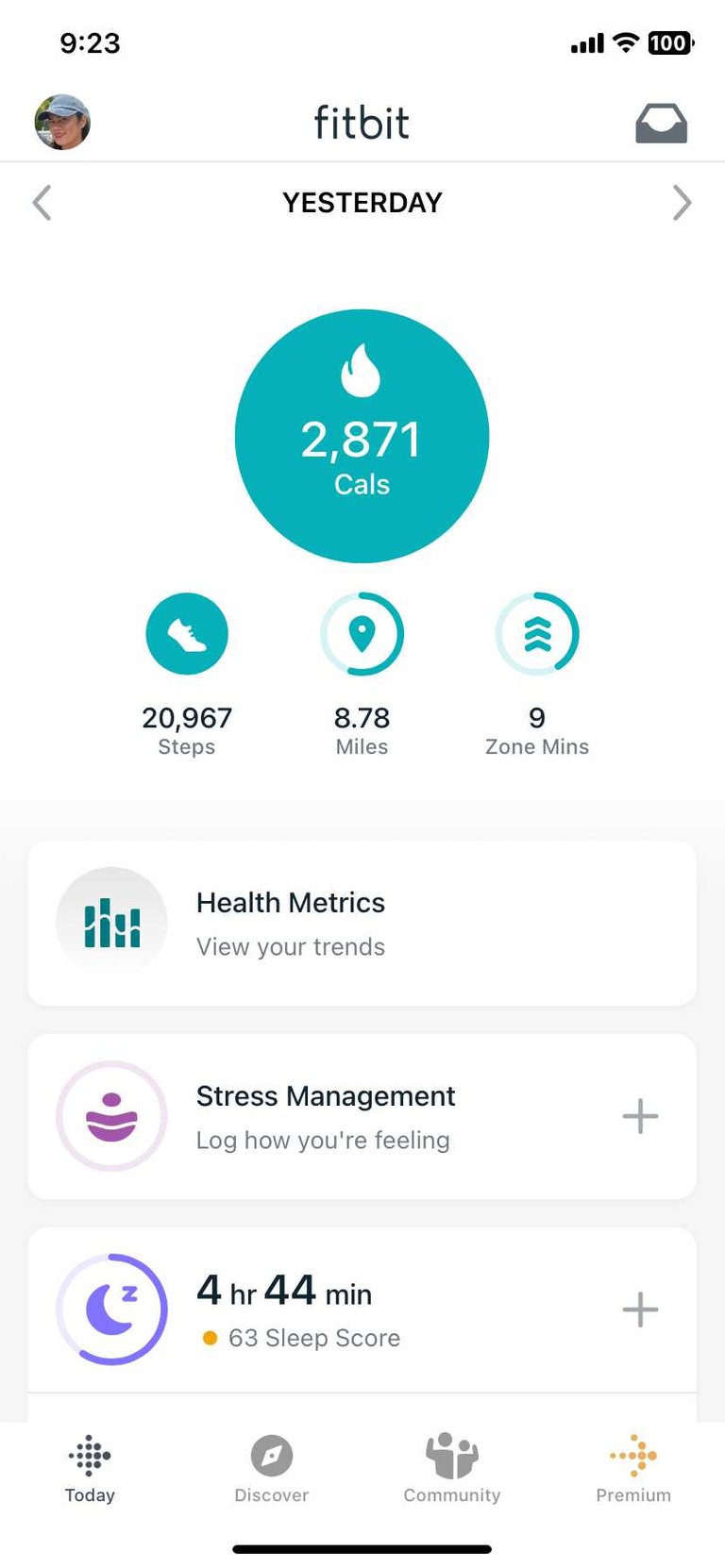View miles distance details
The width and height of the screenshot is (725, 1568).
[x=362, y=676]
